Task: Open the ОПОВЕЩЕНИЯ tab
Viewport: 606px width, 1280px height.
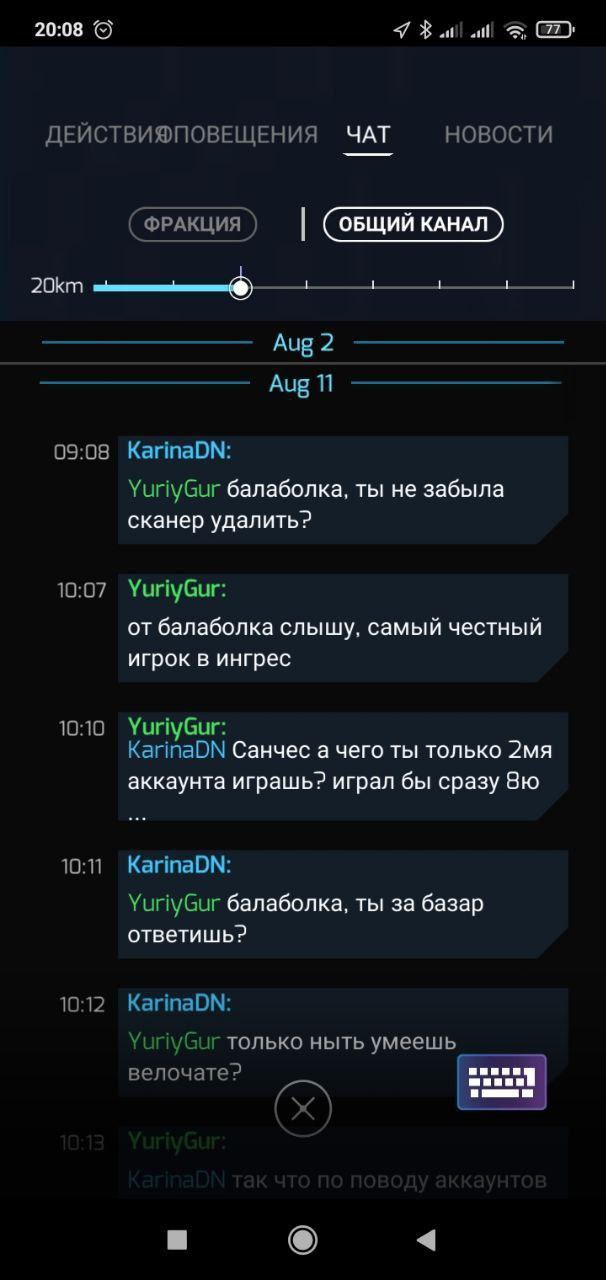Action: tap(242, 134)
